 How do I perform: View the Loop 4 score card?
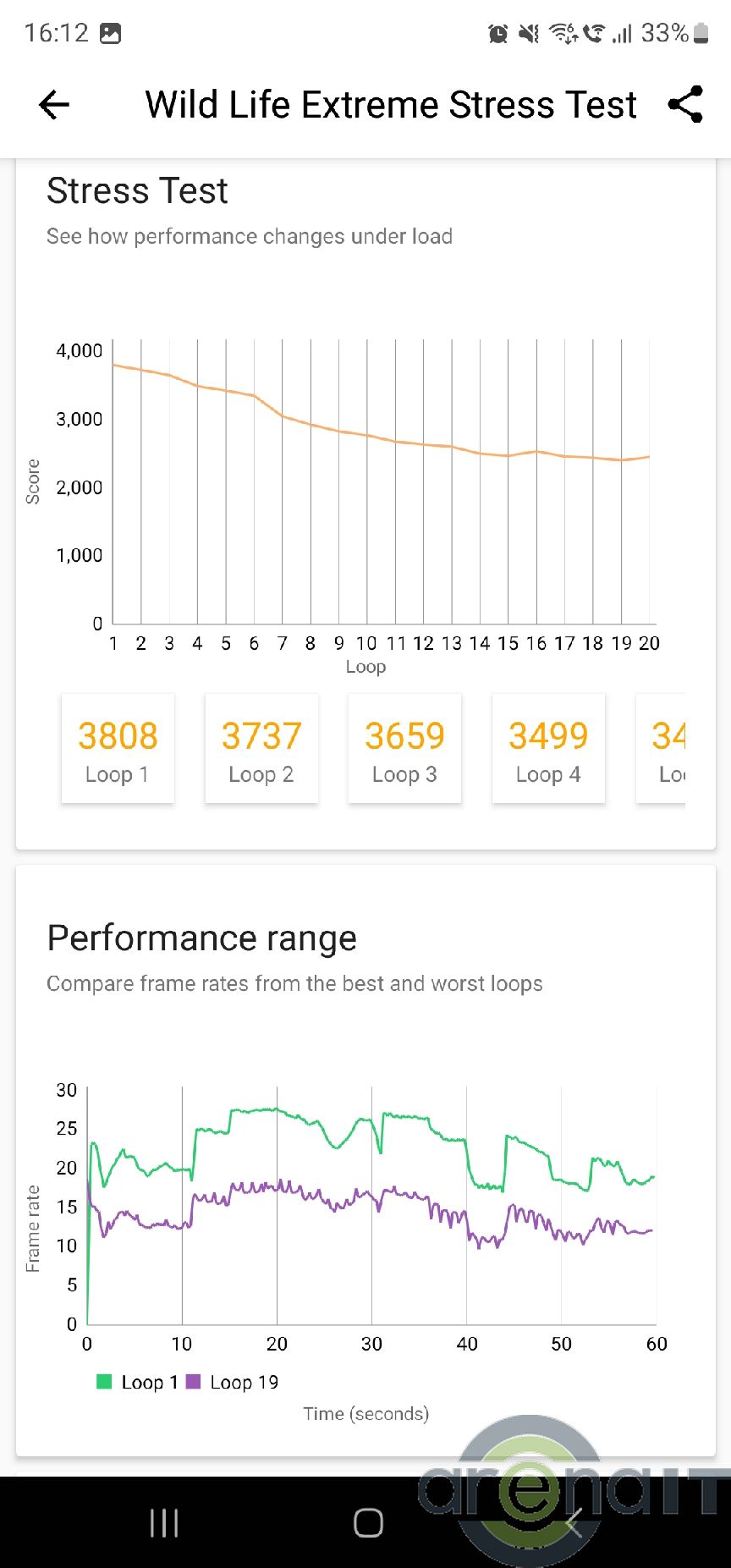(x=548, y=749)
